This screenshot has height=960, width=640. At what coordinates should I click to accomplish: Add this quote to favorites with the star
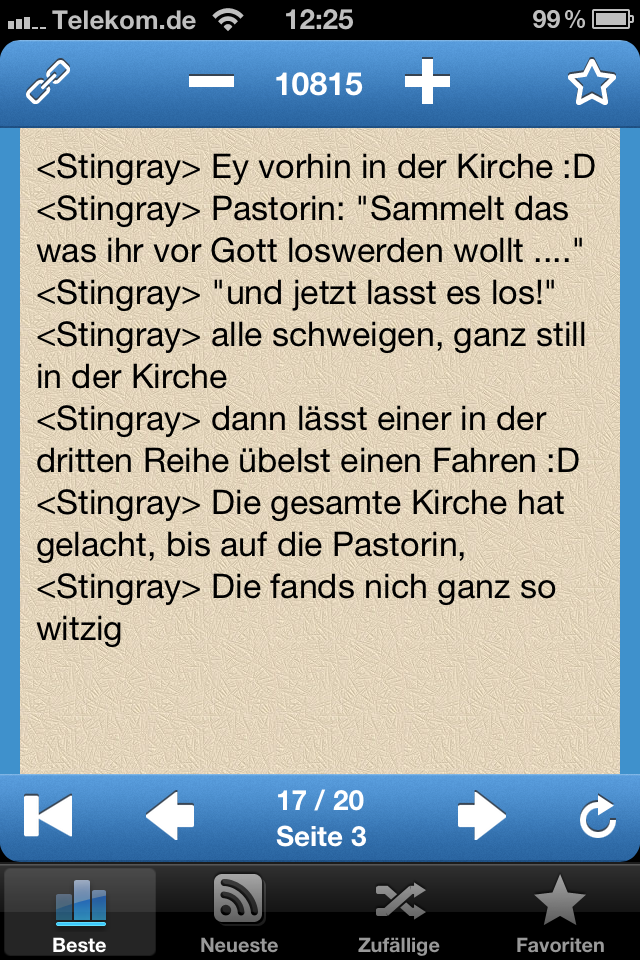pos(591,83)
